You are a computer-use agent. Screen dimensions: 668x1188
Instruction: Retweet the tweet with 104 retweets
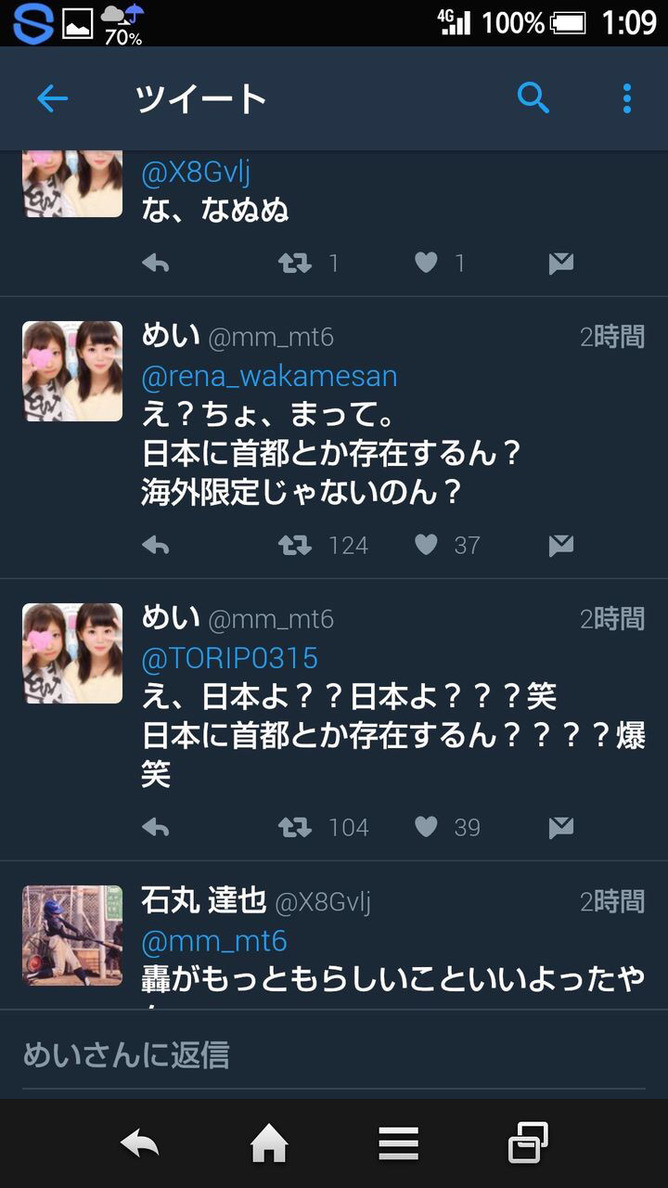click(295, 827)
